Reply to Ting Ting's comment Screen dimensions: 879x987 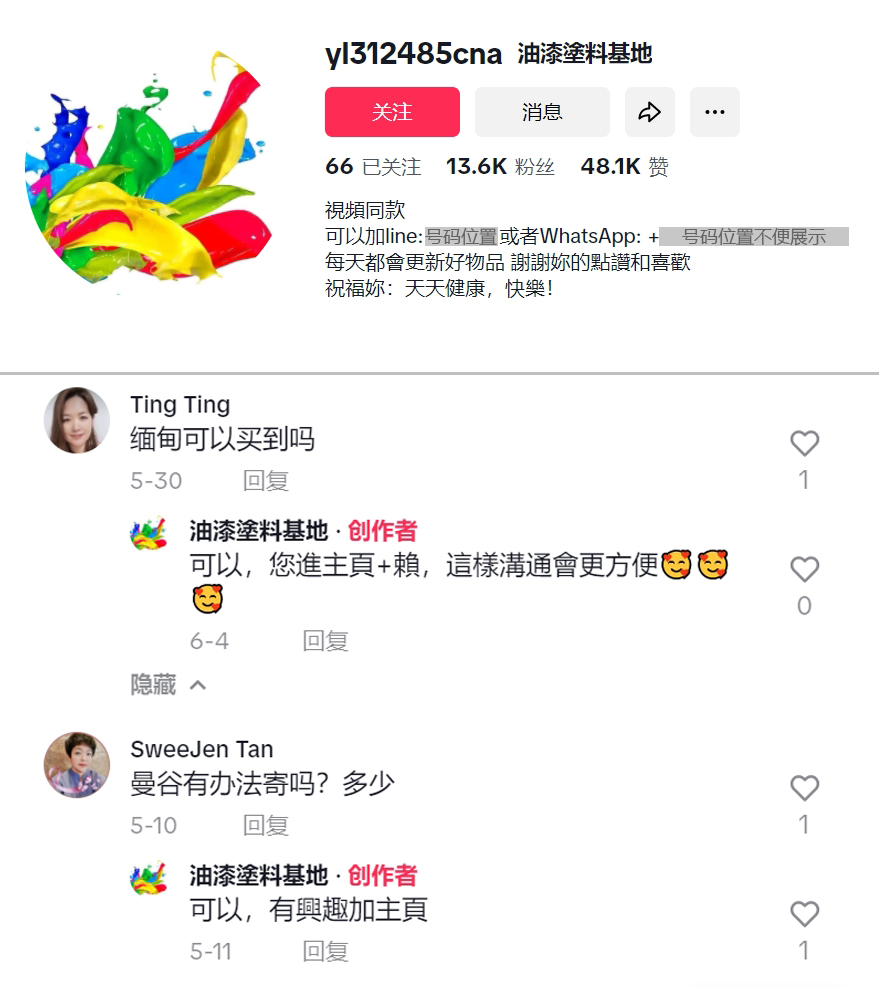pyautogui.click(x=265, y=481)
